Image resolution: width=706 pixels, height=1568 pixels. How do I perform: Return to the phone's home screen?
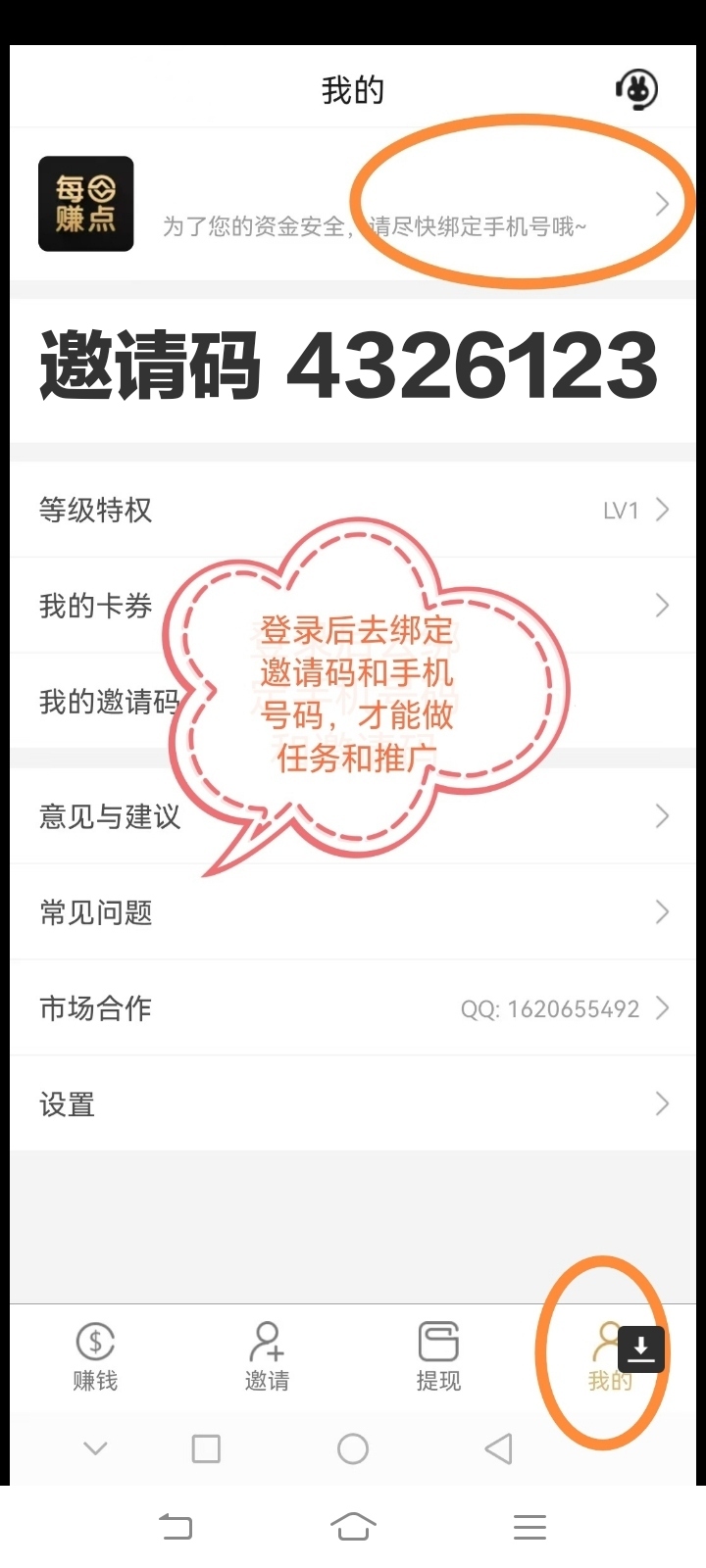coord(353,1527)
